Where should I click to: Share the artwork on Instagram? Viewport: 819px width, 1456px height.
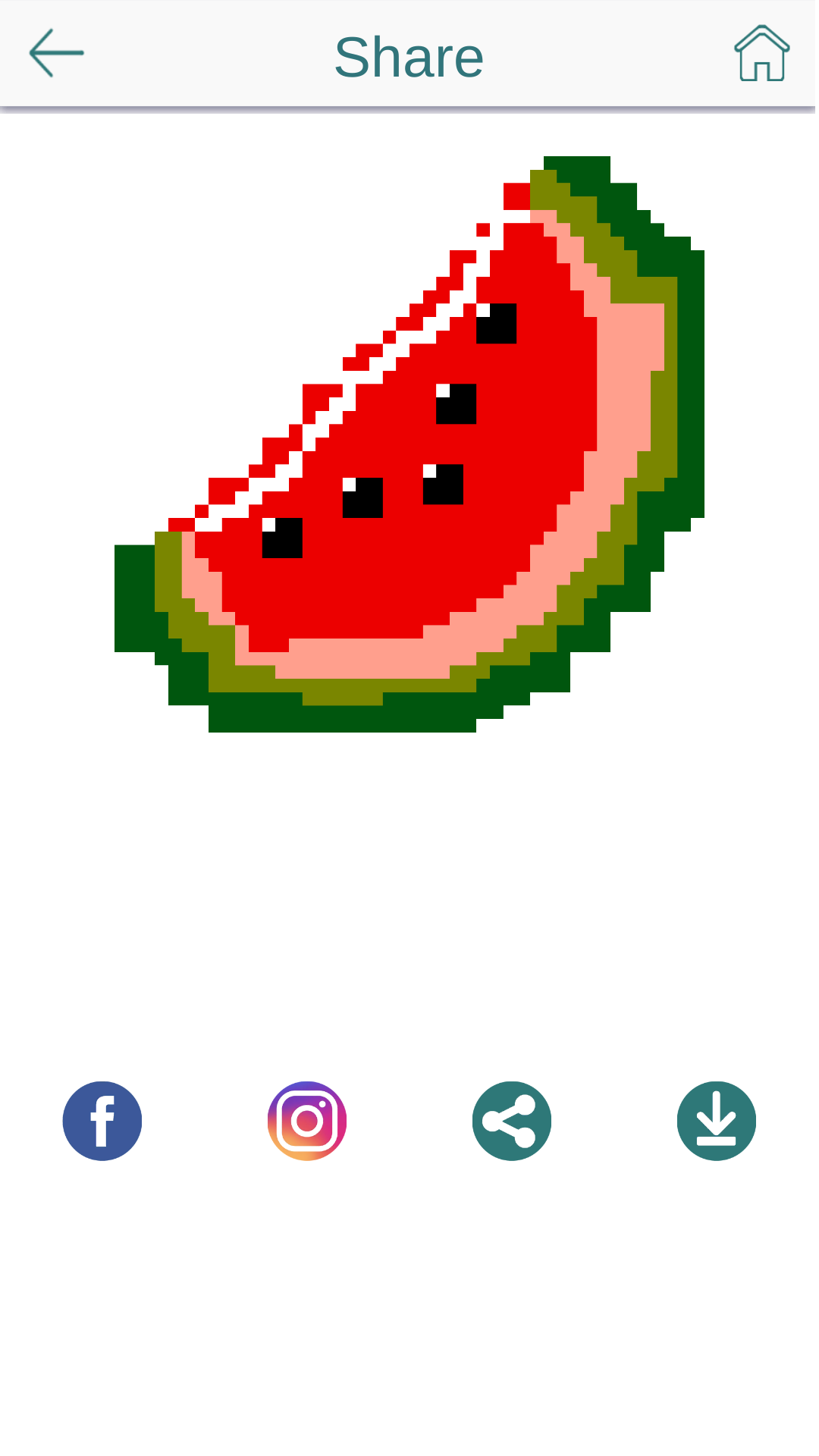(x=307, y=1120)
